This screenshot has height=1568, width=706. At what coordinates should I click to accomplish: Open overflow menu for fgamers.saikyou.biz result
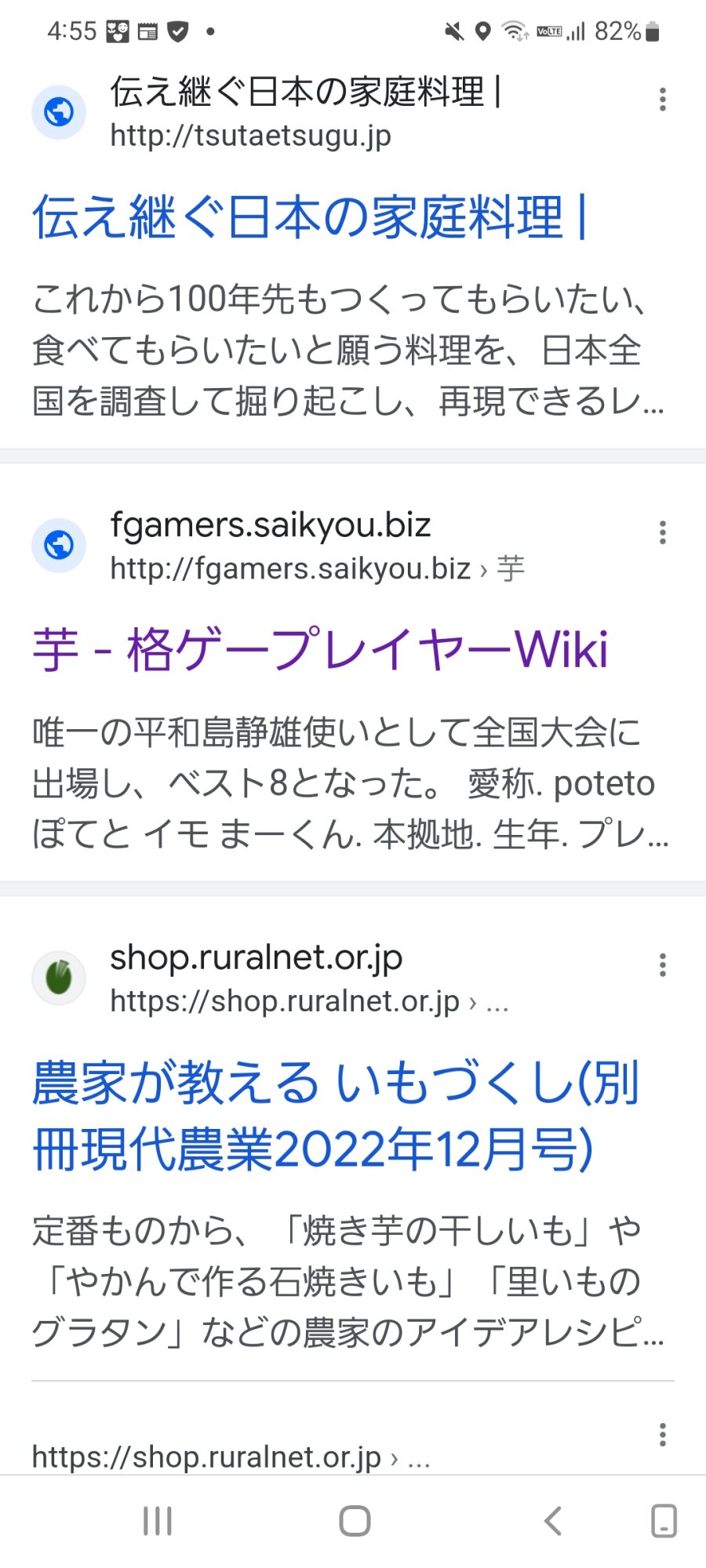[663, 533]
